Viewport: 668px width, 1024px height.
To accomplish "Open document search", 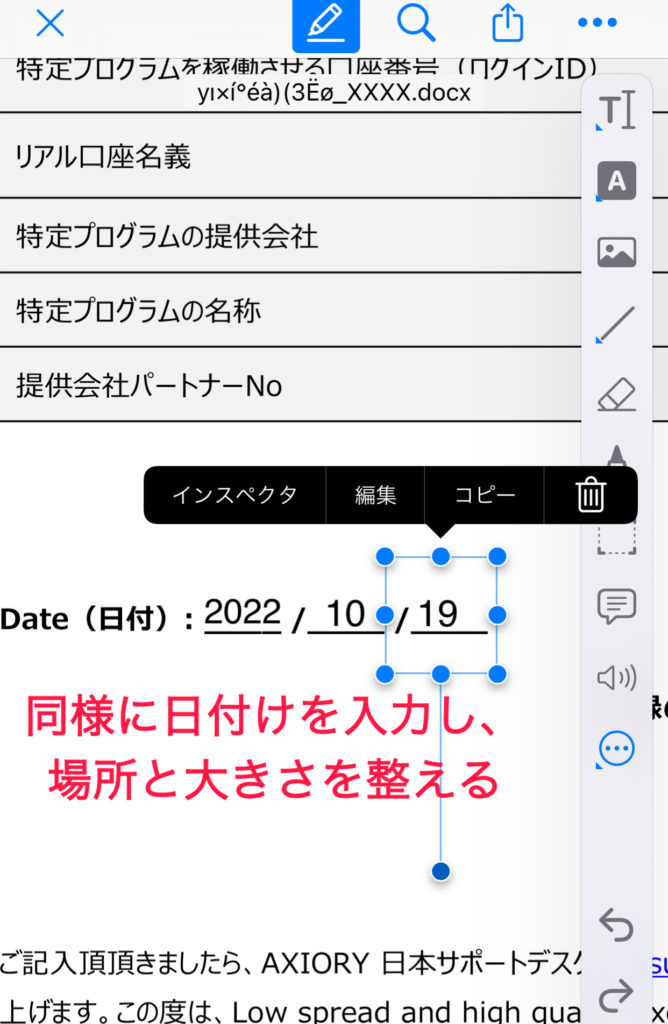I will pyautogui.click(x=416, y=24).
